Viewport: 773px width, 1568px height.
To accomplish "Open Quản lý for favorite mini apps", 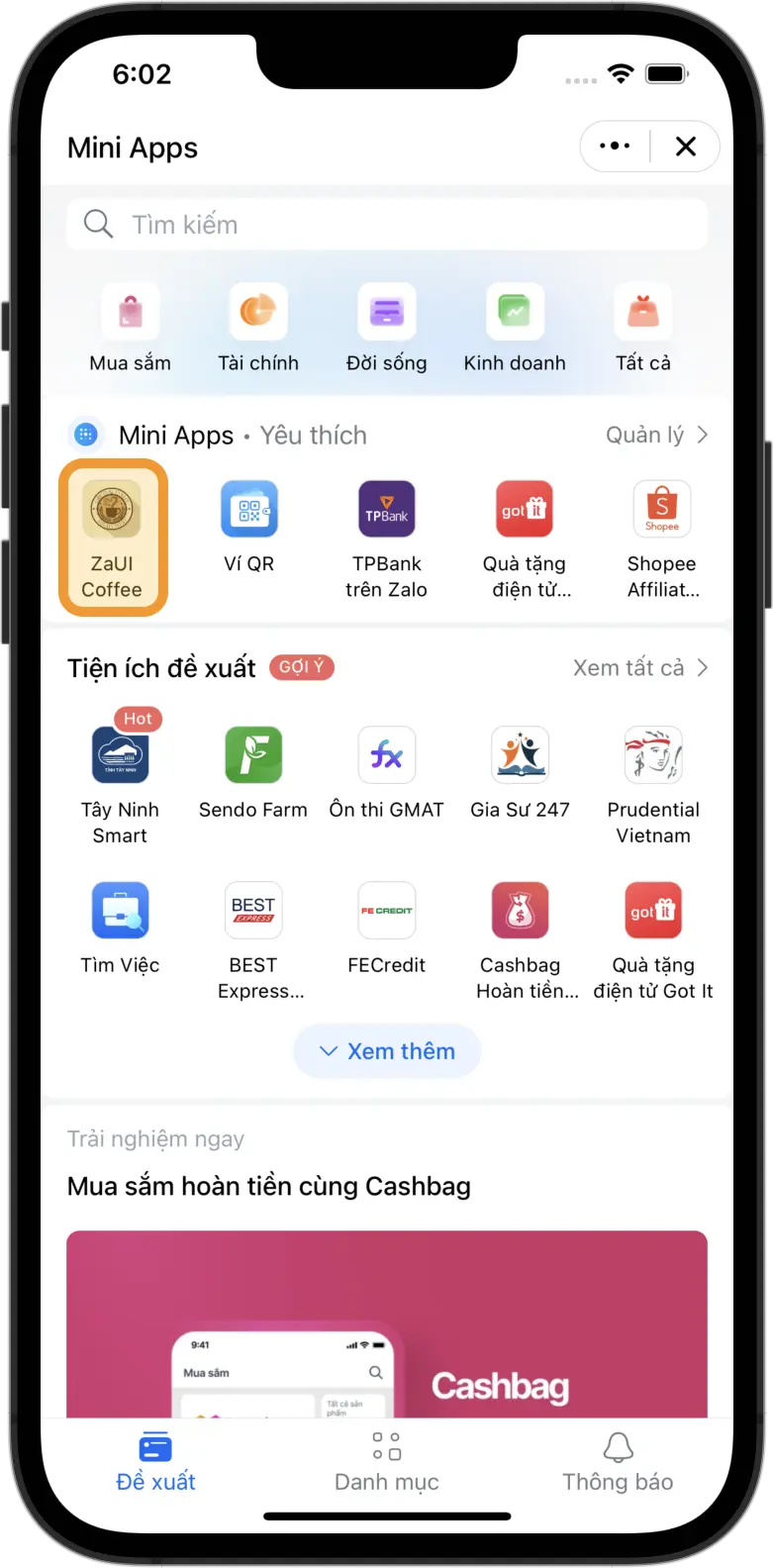I will (656, 436).
